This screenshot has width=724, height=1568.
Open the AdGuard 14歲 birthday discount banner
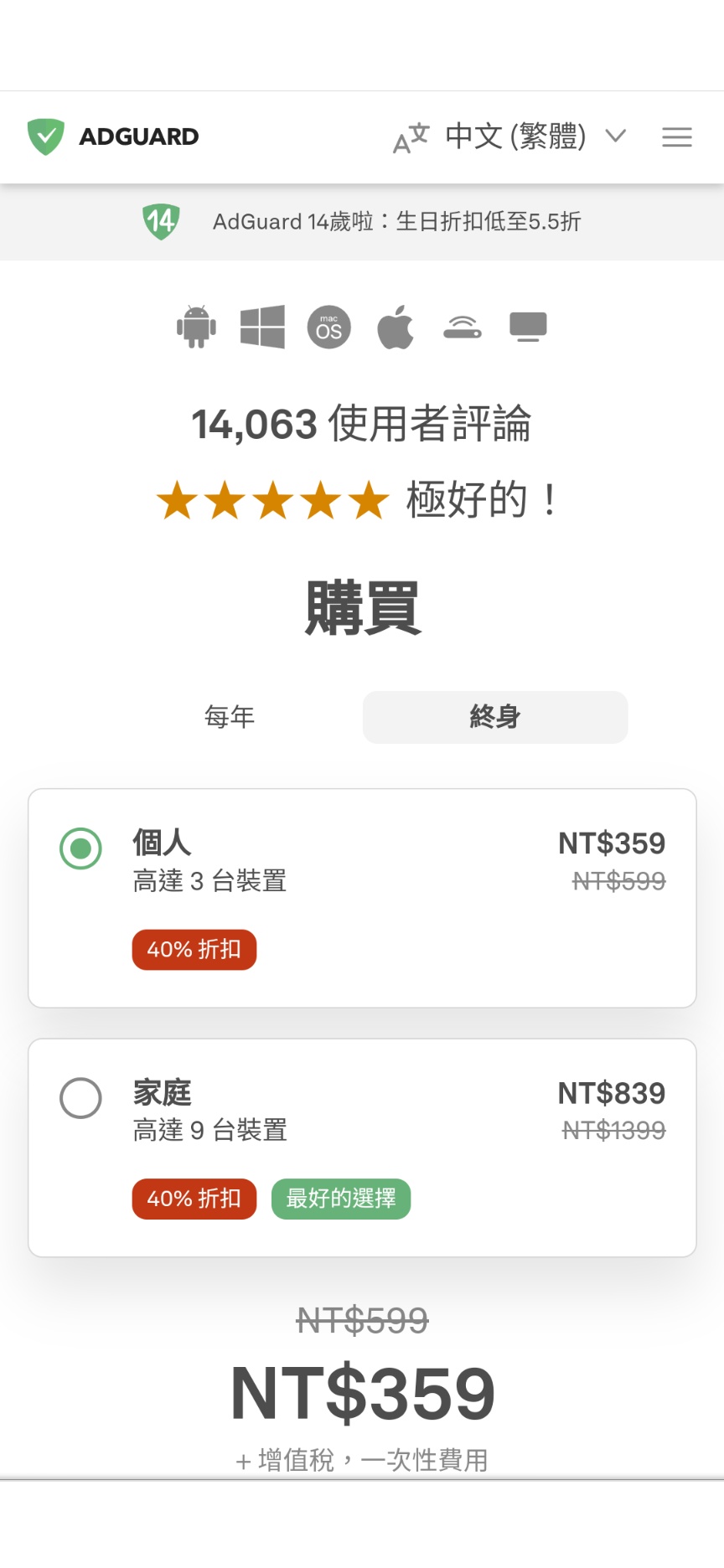coord(362,222)
